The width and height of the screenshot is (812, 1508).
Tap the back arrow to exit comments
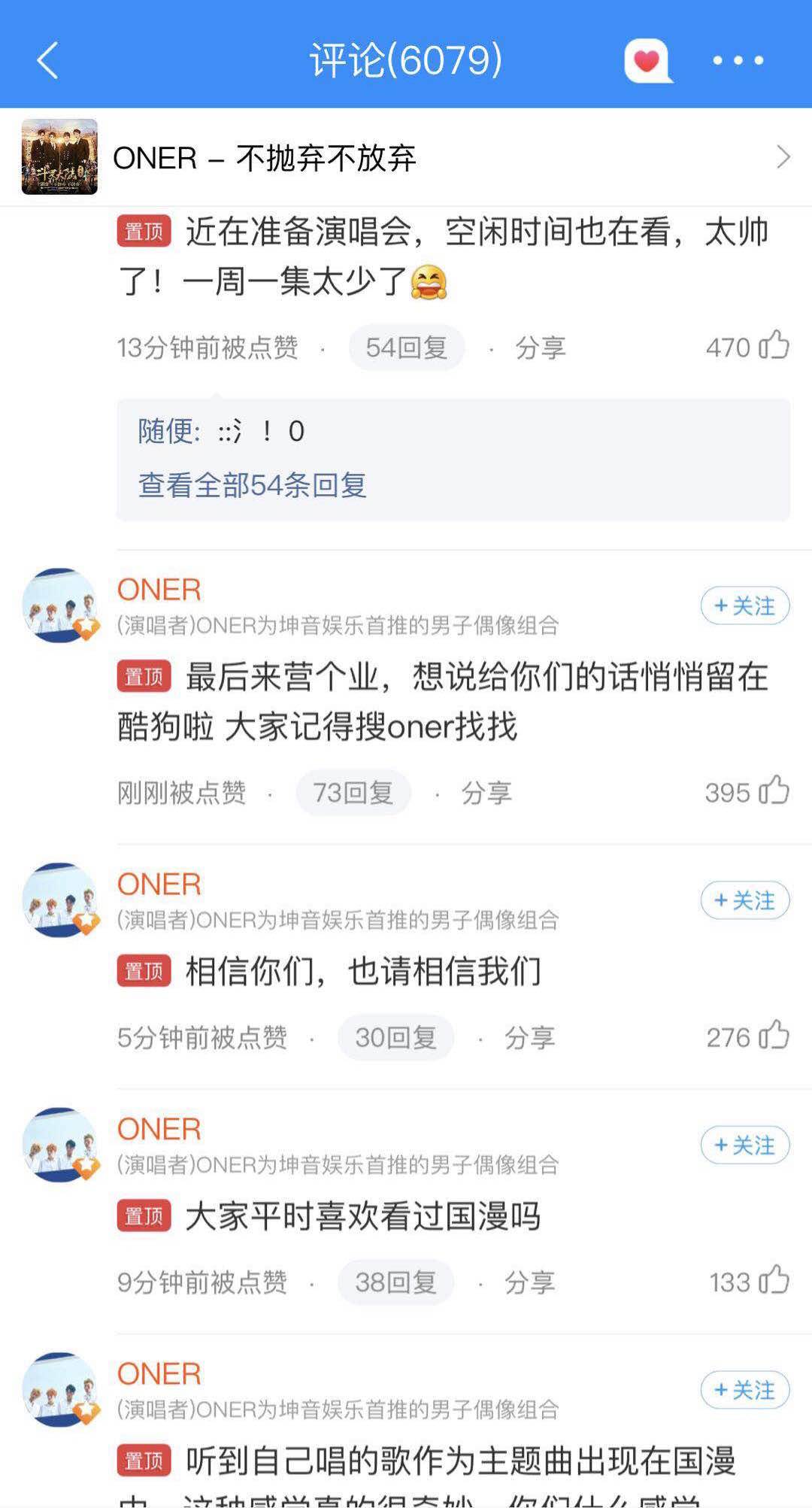[x=47, y=60]
